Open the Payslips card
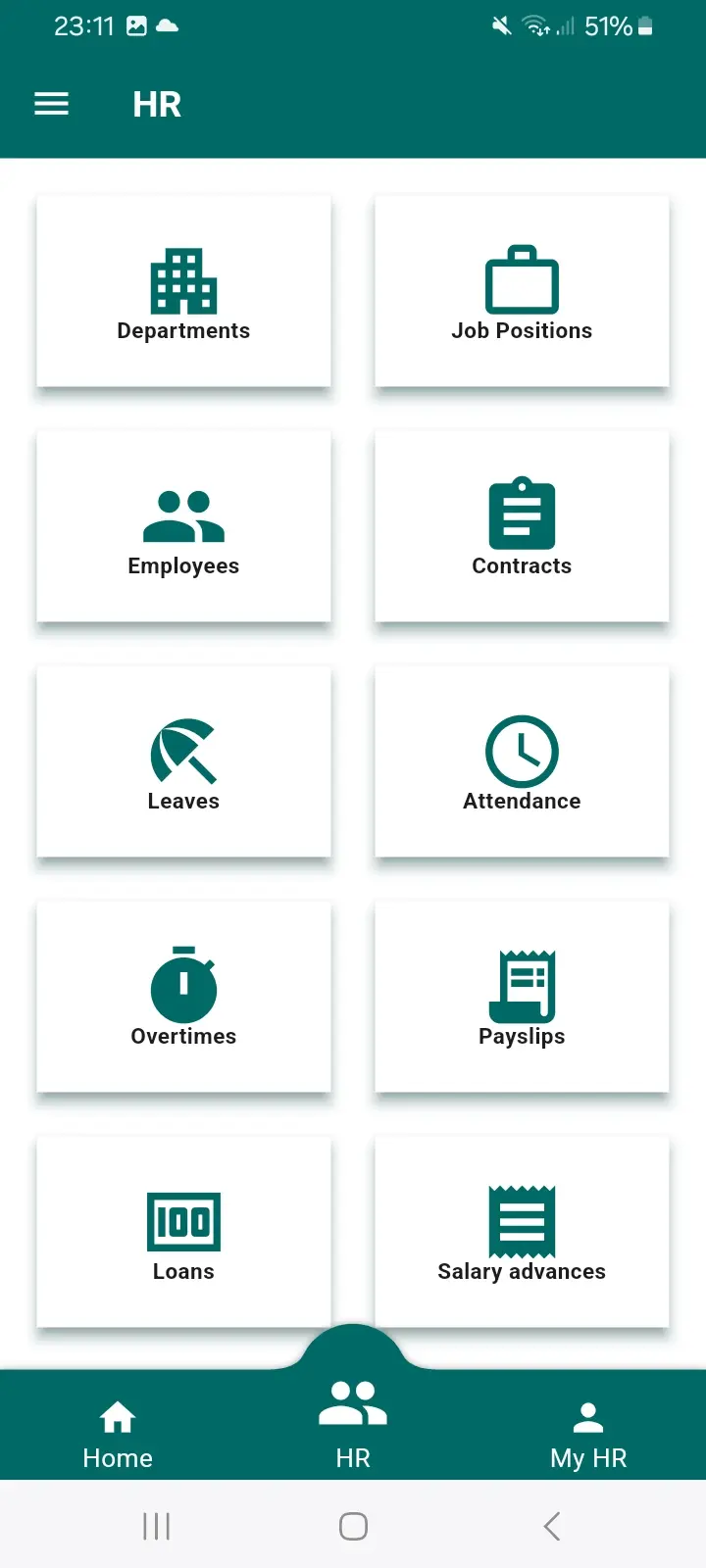Viewport: 706px width, 1568px height. 522,998
